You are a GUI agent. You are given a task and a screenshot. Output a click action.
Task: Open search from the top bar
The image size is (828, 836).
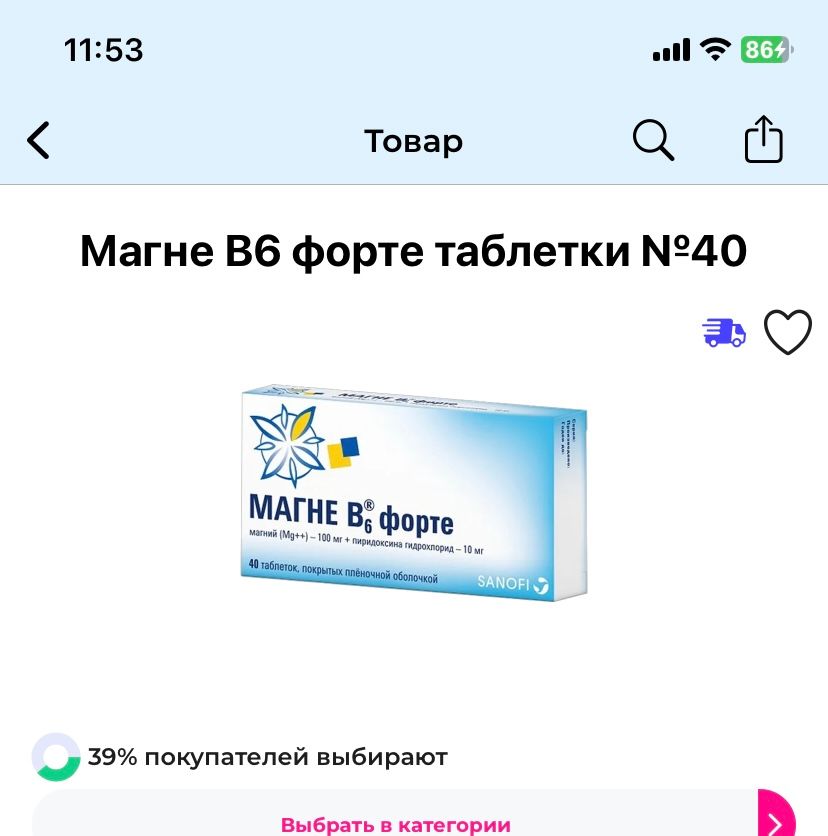click(653, 140)
